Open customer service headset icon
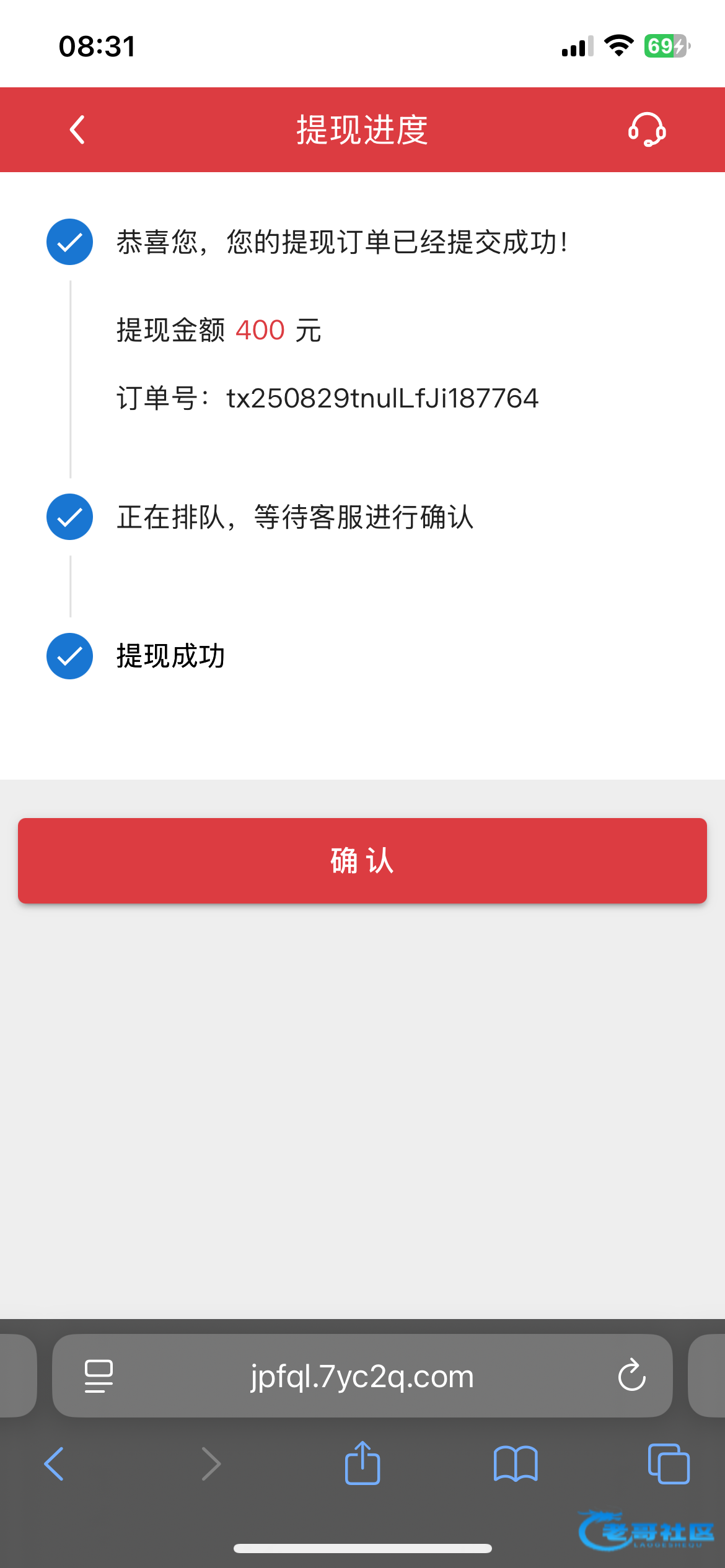This screenshot has height=1568, width=725. pyautogui.click(x=647, y=130)
